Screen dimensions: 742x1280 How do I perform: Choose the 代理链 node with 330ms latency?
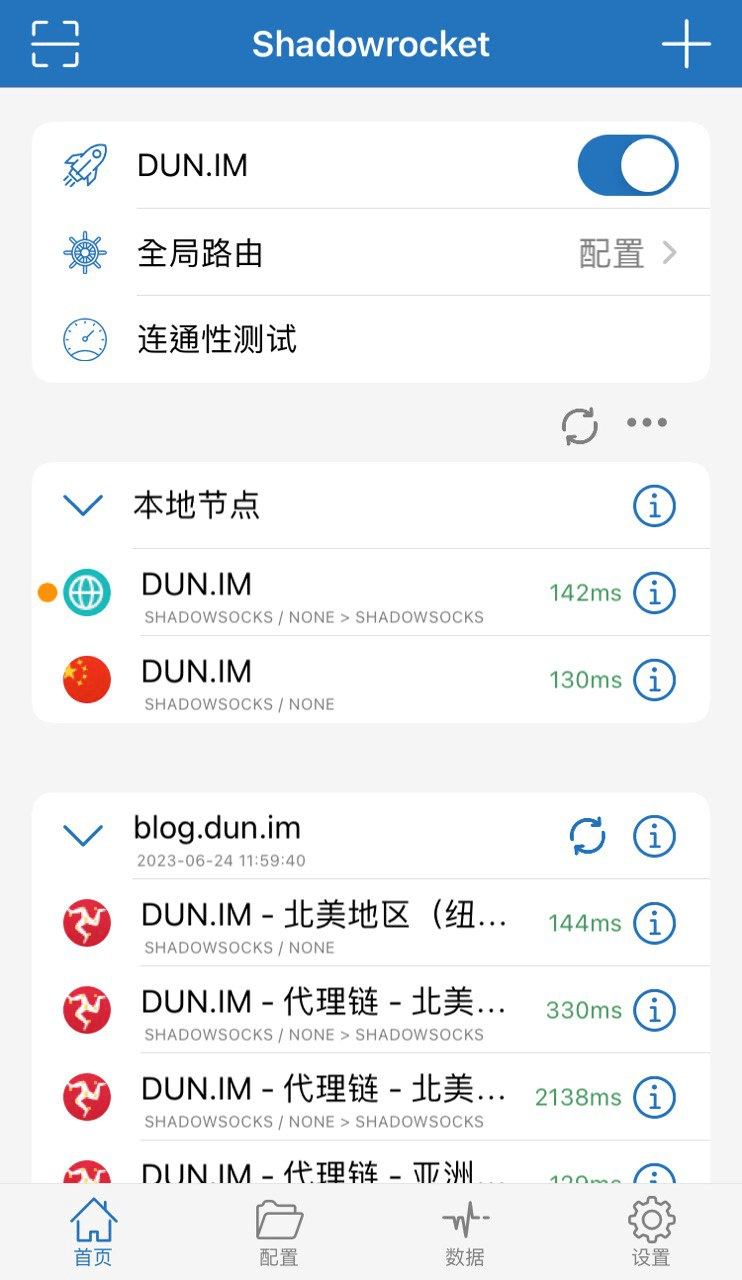pyautogui.click(x=320, y=1010)
